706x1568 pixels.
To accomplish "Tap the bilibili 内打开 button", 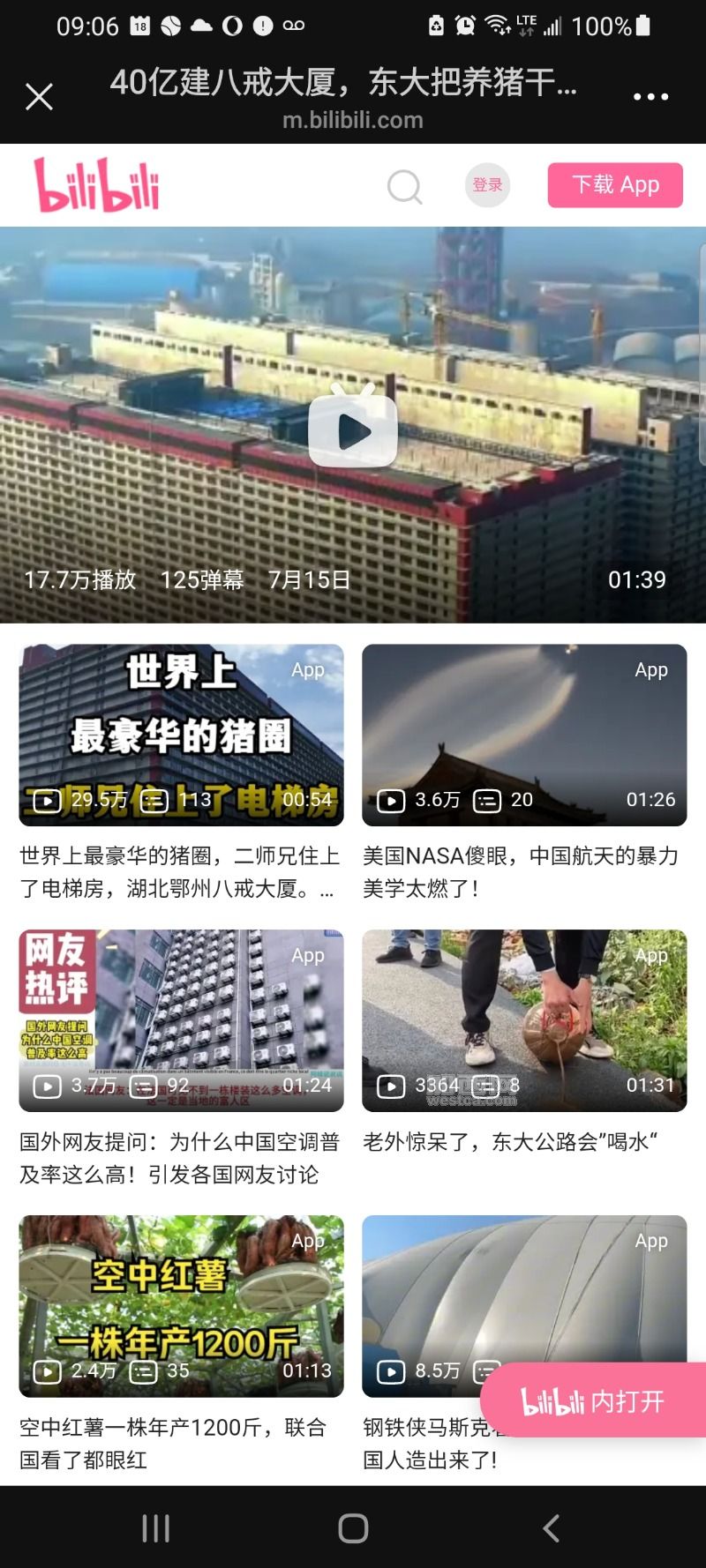I will click(593, 1400).
